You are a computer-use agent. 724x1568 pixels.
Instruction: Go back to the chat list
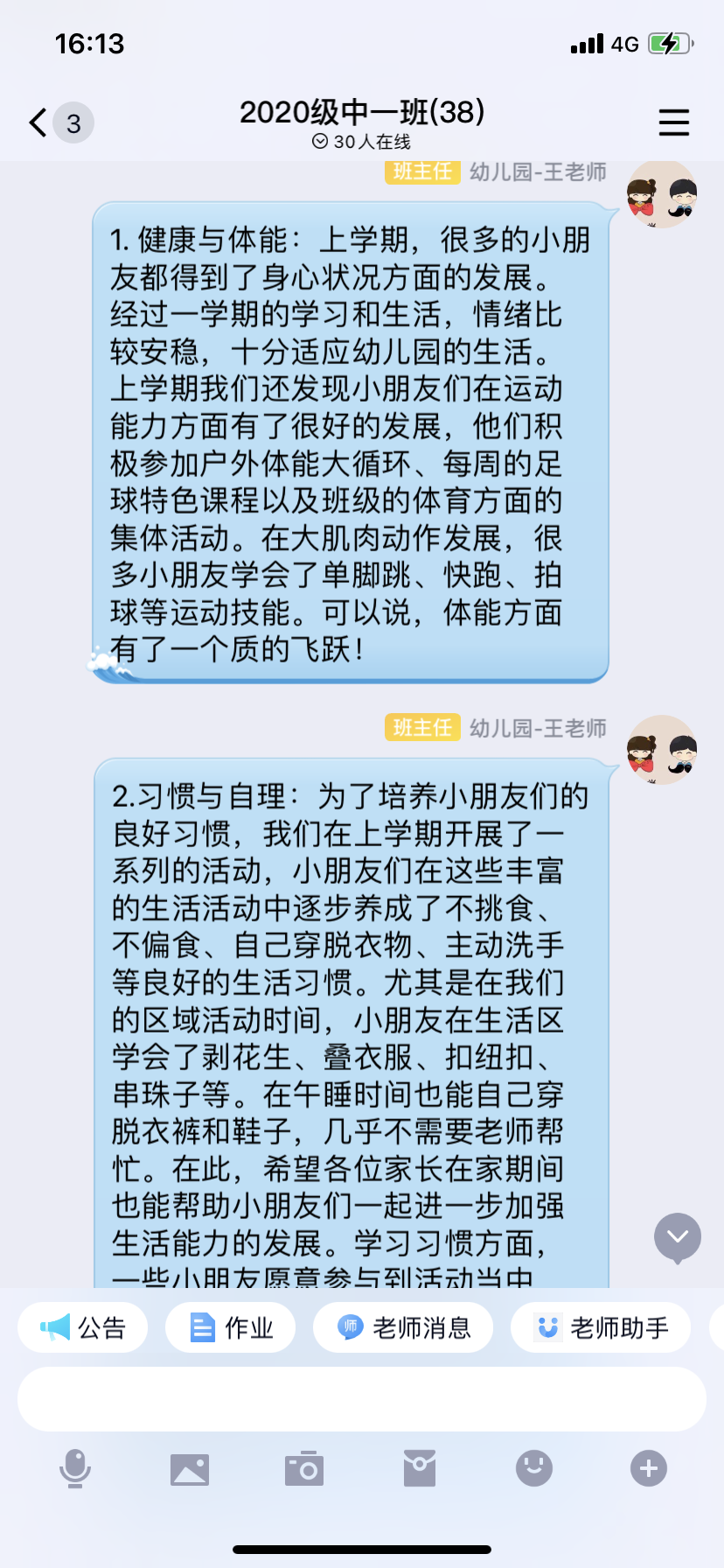[x=38, y=122]
